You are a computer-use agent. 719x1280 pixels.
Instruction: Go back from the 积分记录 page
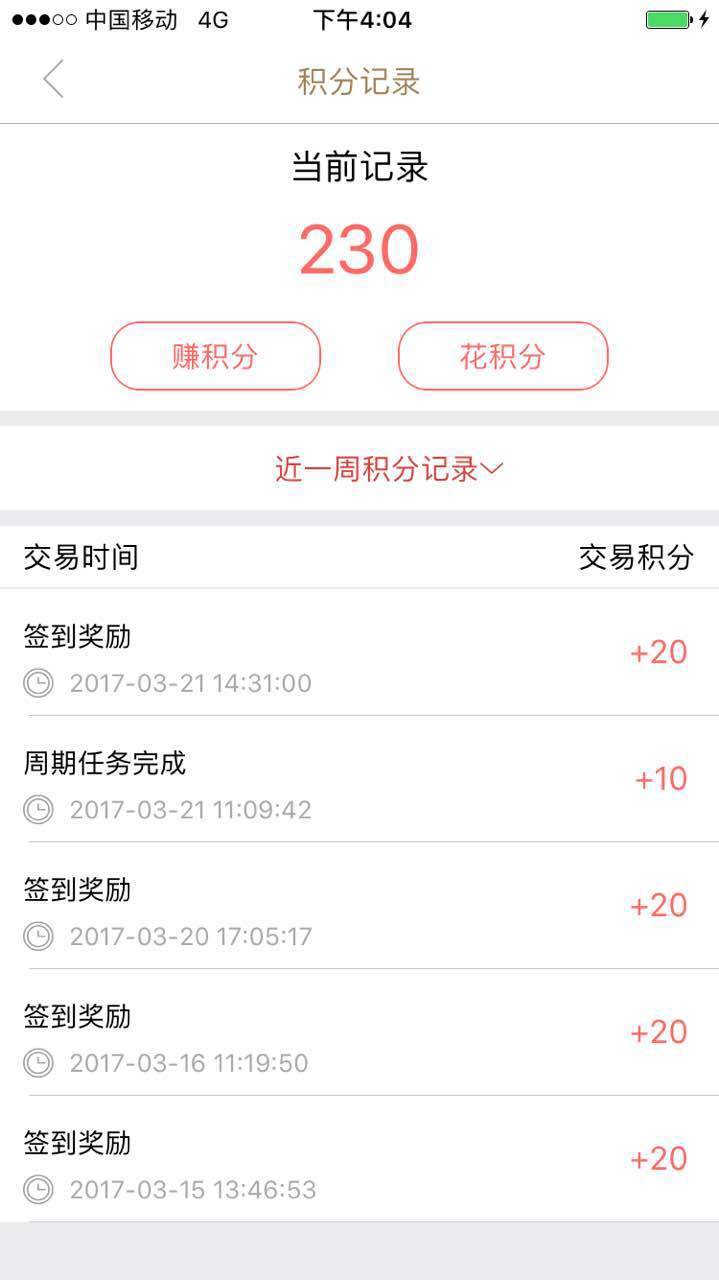54,79
